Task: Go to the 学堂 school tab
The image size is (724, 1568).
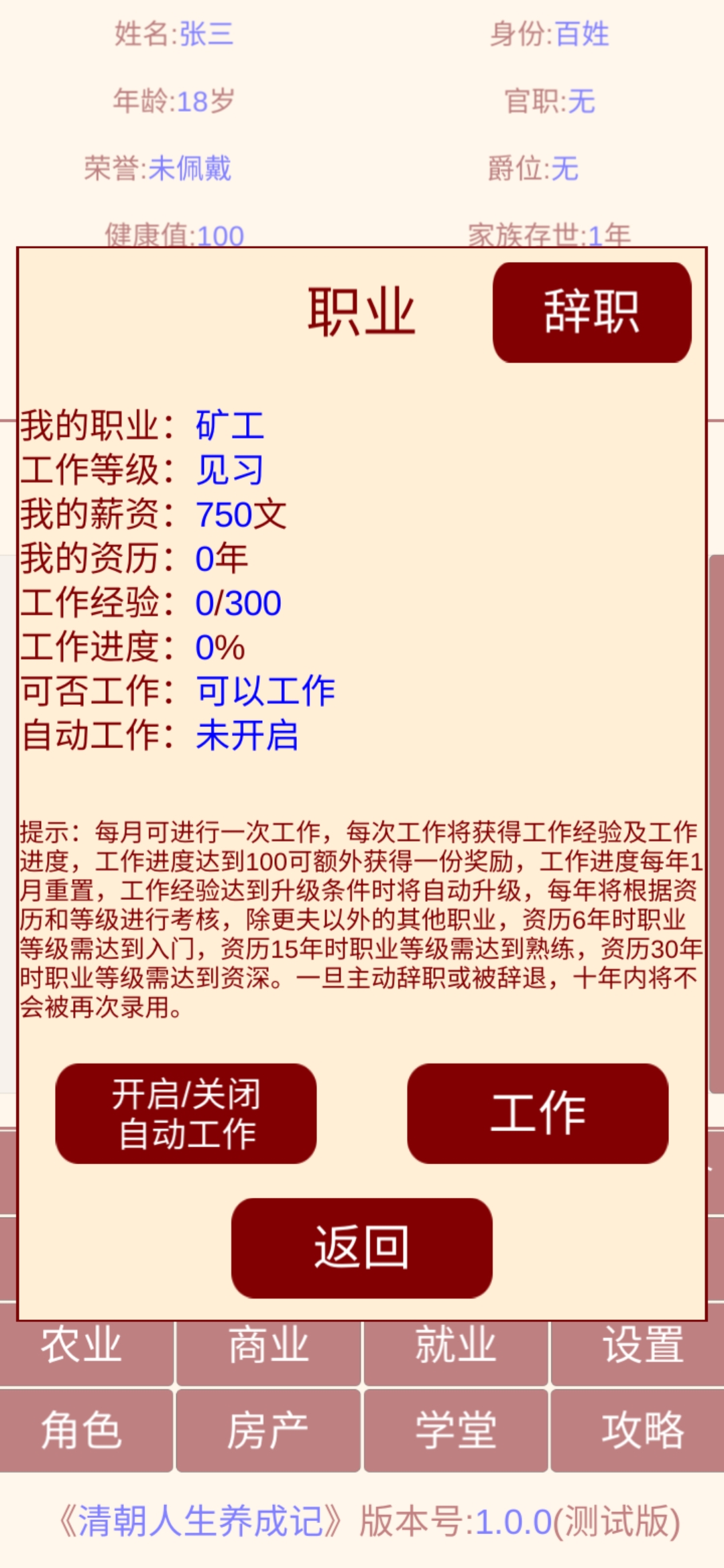Action: (455, 1431)
